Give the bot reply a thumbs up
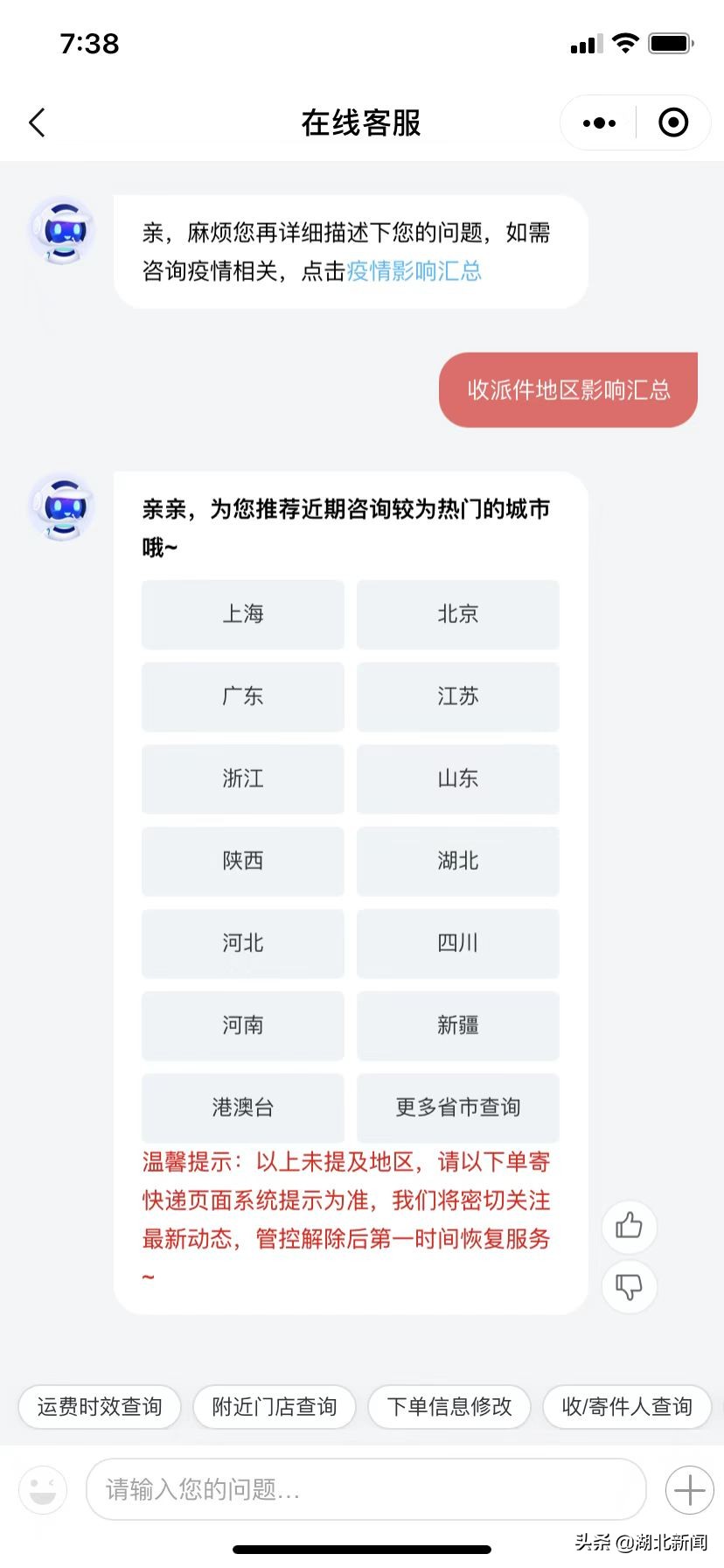Screen dimensions: 724x1568 tap(629, 1228)
